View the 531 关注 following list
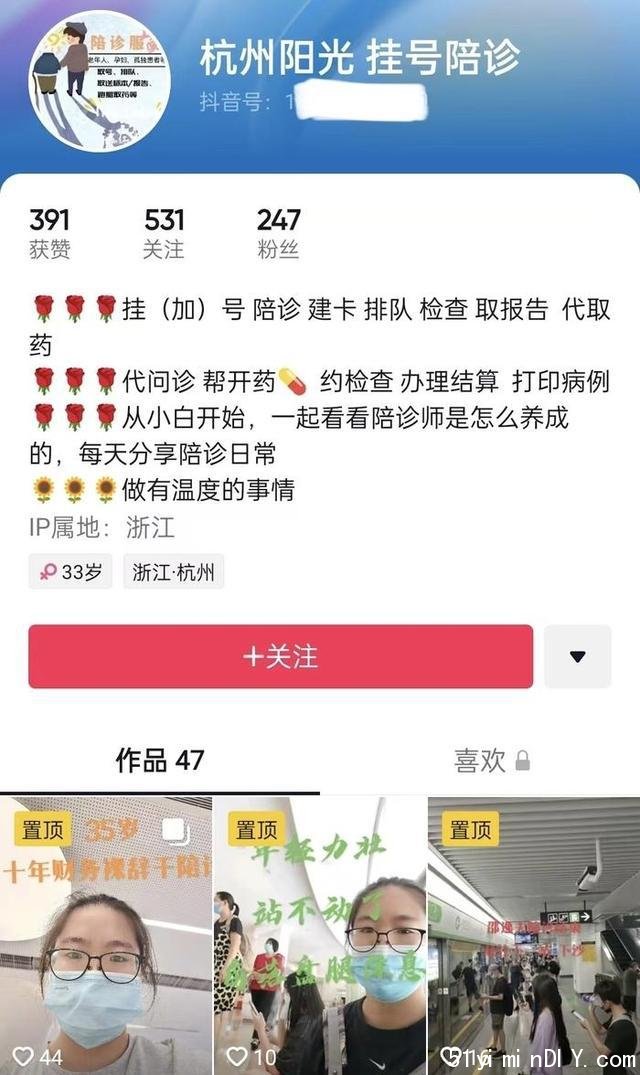Image resolution: width=640 pixels, height=1075 pixels. 164,233
